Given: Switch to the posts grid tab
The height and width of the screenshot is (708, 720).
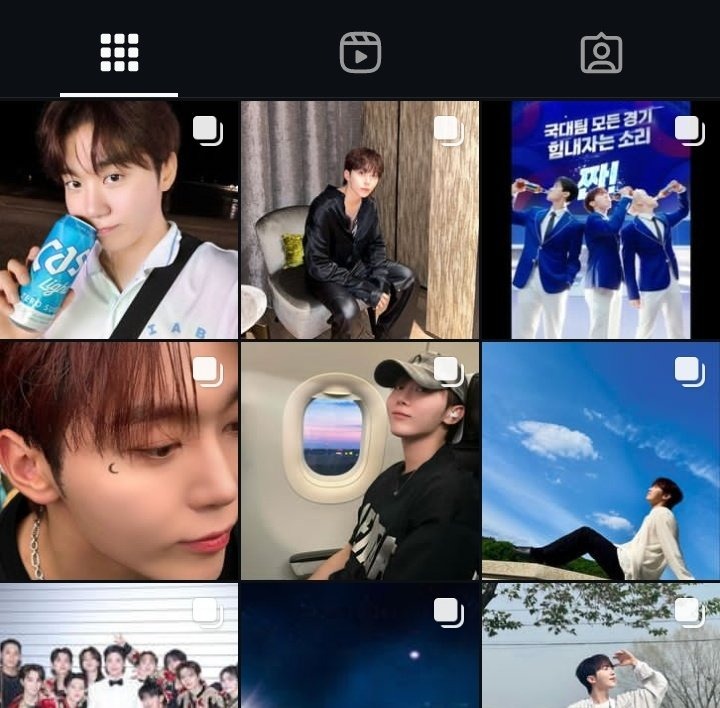Looking at the screenshot, I should (x=119, y=53).
